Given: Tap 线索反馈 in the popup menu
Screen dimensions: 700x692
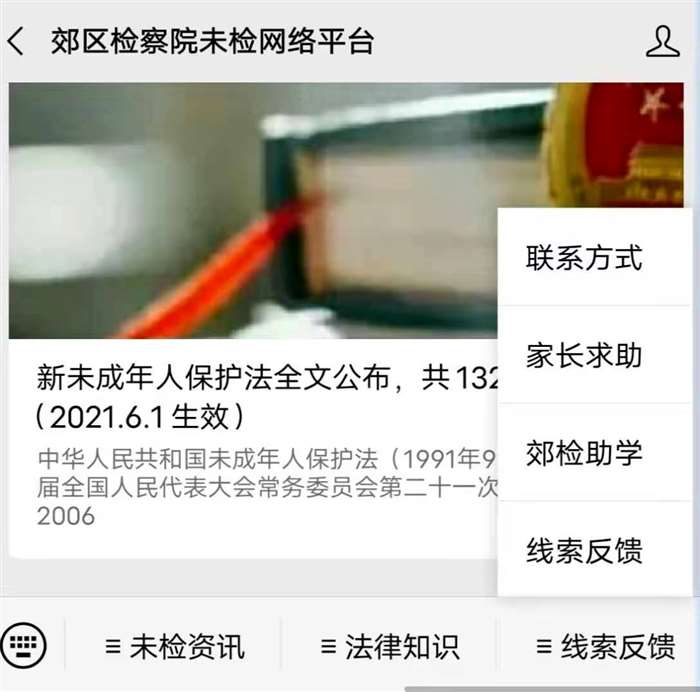Looking at the screenshot, I should tap(584, 550).
